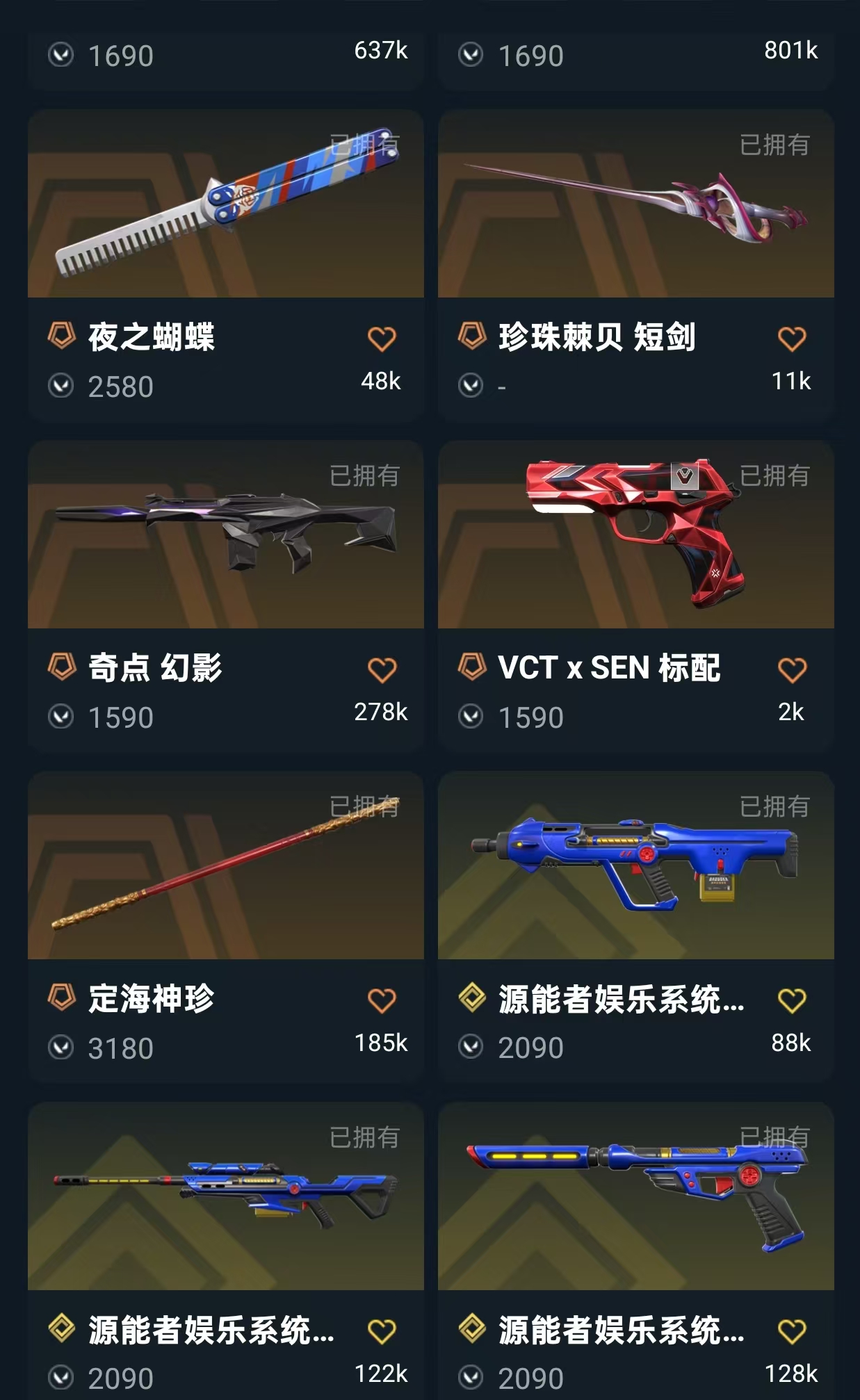
Task: Open the 源能者娱乐系统 skin with 88k likes
Action: click(635, 865)
